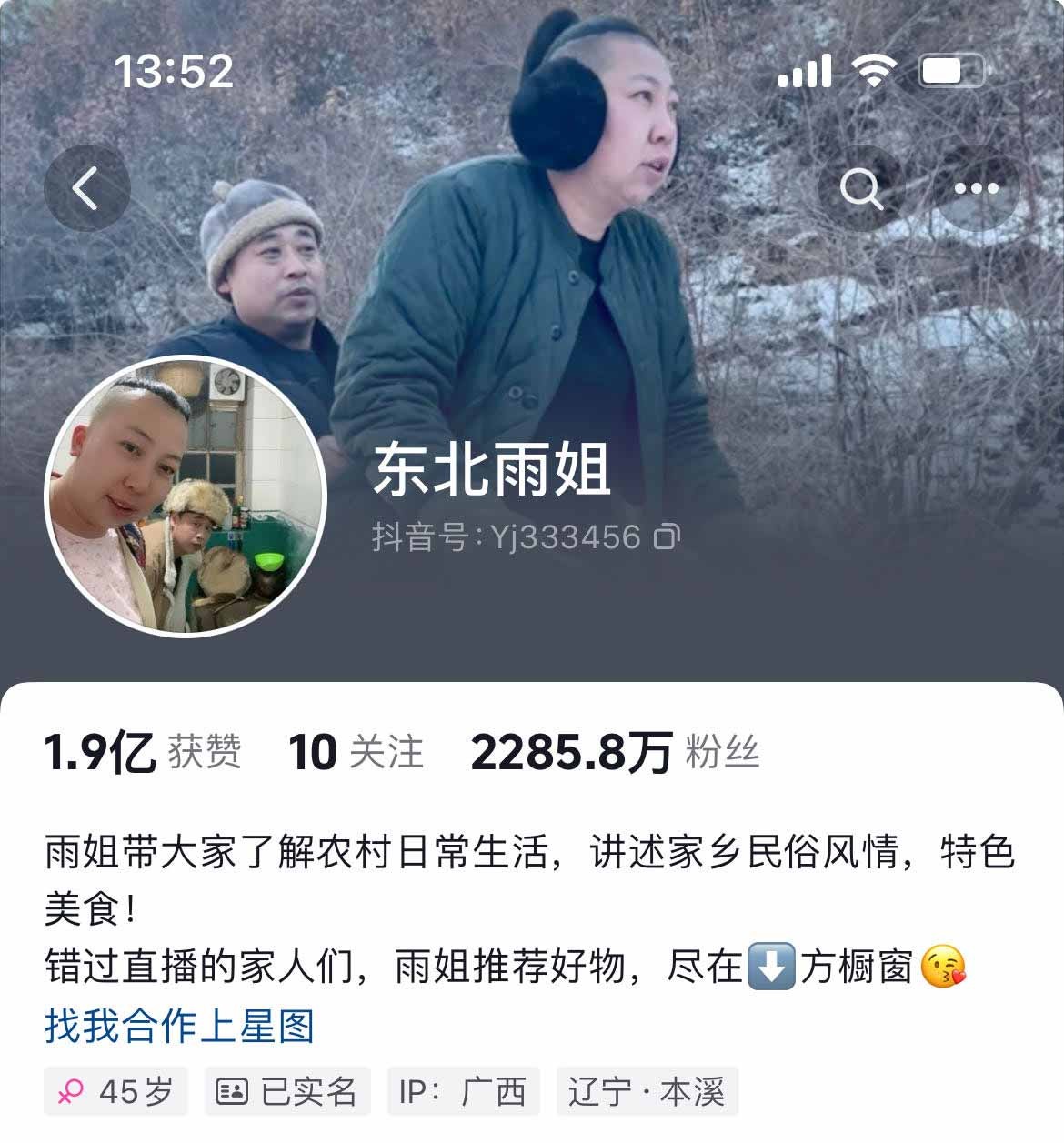Open the following list with 10 关注
This screenshot has height=1143, width=1064.
356,753
